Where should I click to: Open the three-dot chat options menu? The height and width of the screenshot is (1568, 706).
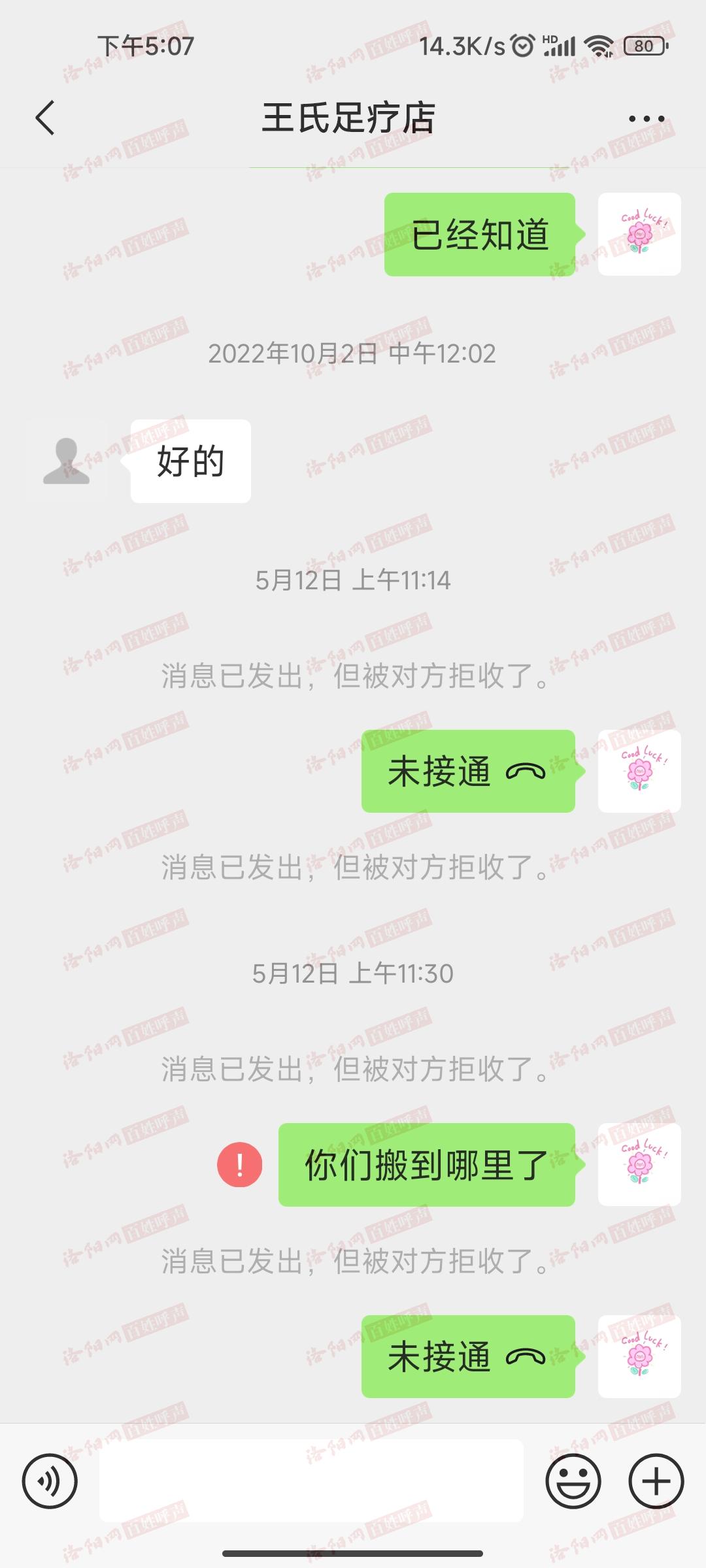tap(646, 119)
